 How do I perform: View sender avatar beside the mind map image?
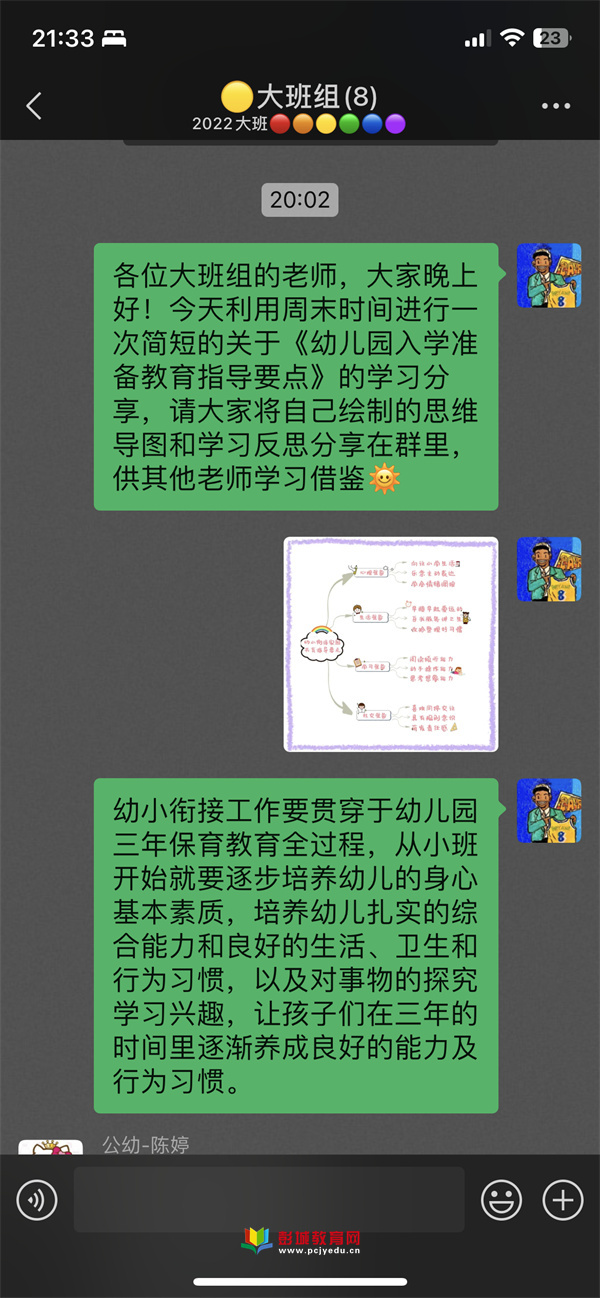click(549, 570)
